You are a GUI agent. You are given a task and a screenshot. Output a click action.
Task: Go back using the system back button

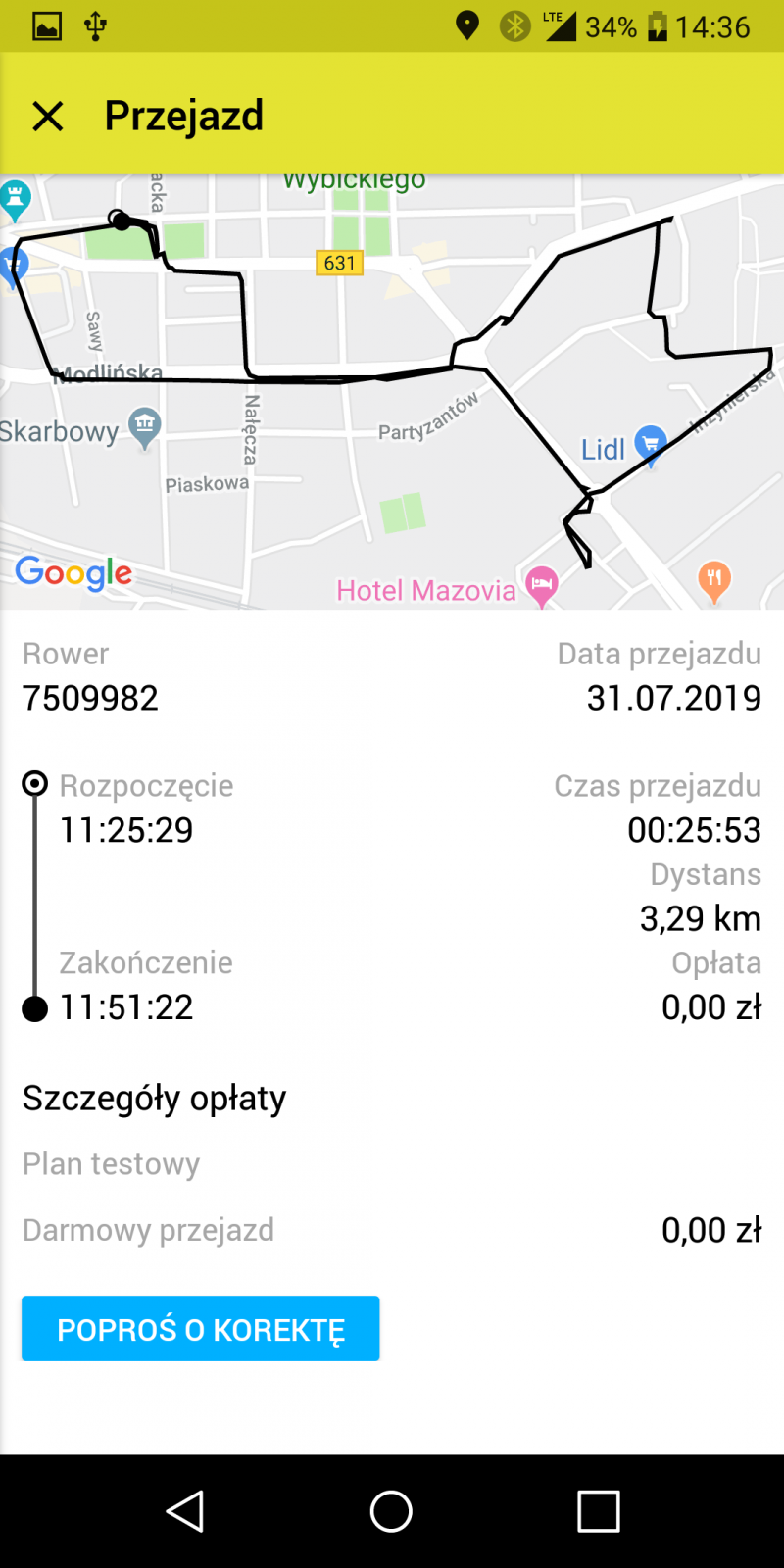pos(185,1511)
